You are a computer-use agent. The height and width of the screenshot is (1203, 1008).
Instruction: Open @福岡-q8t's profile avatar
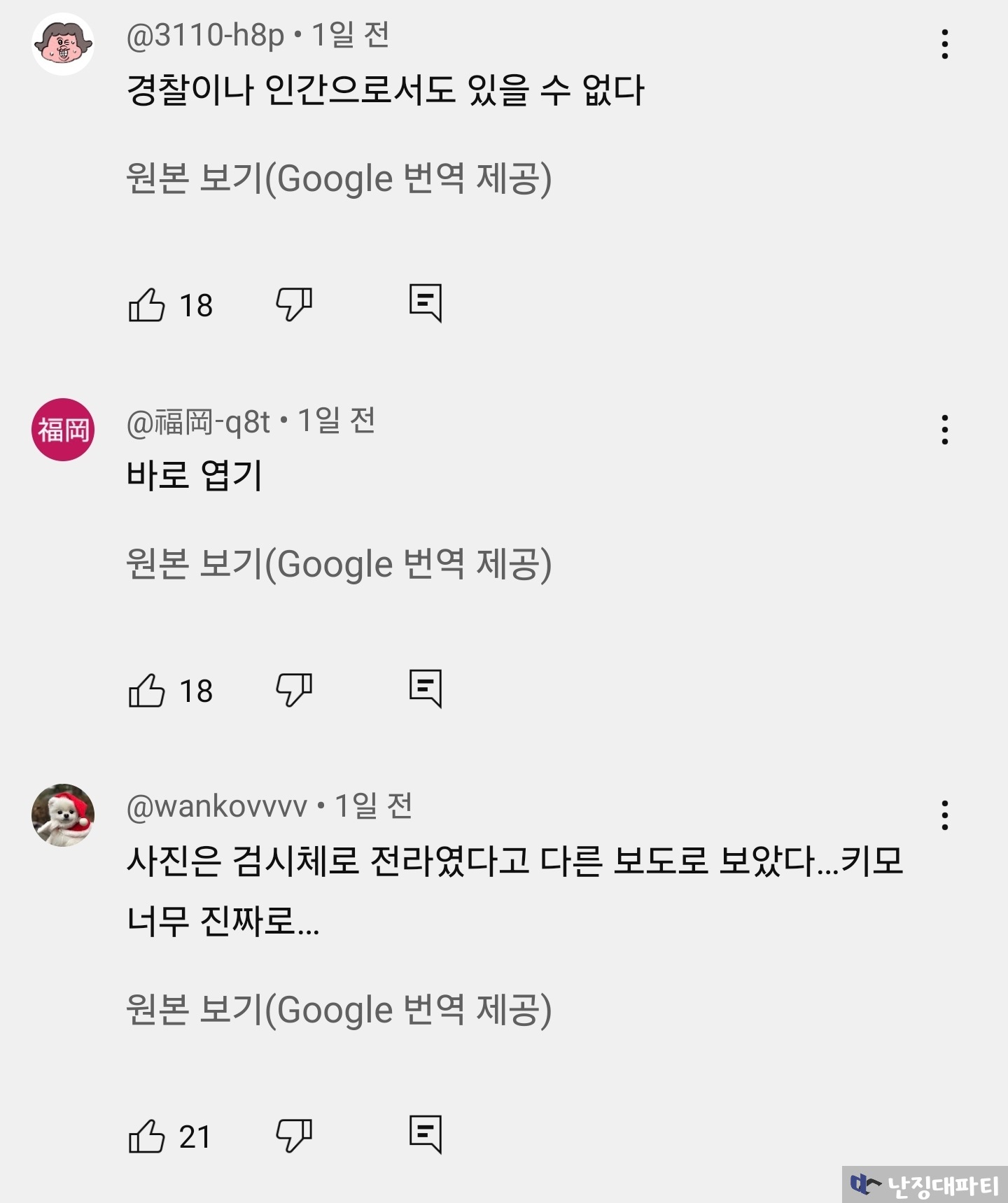(x=63, y=430)
